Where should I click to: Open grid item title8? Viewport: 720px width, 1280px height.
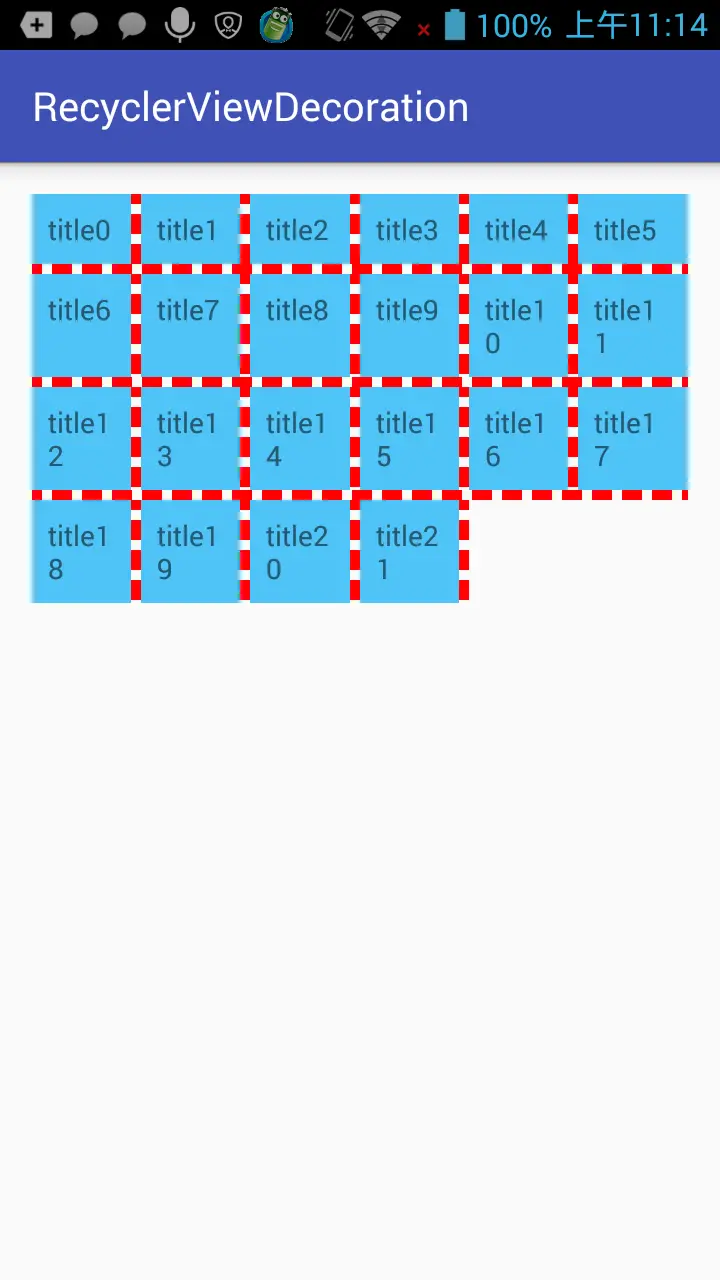(299, 325)
